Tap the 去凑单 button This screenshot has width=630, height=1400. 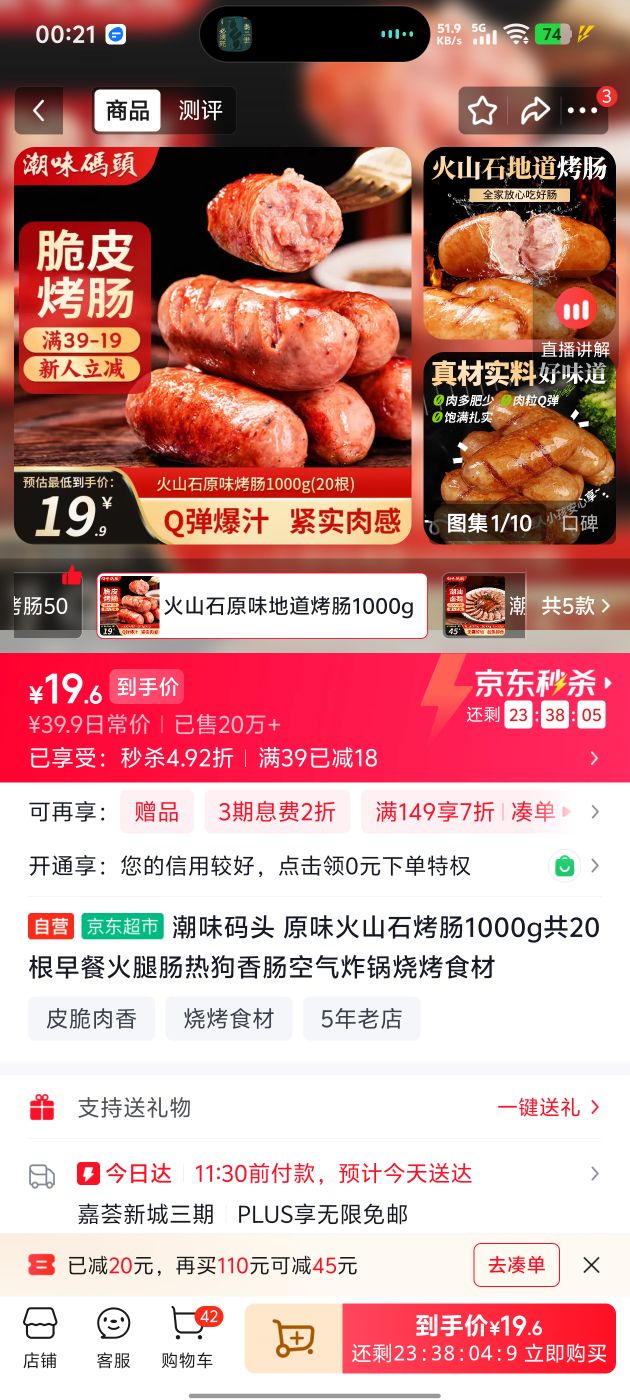516,1265
